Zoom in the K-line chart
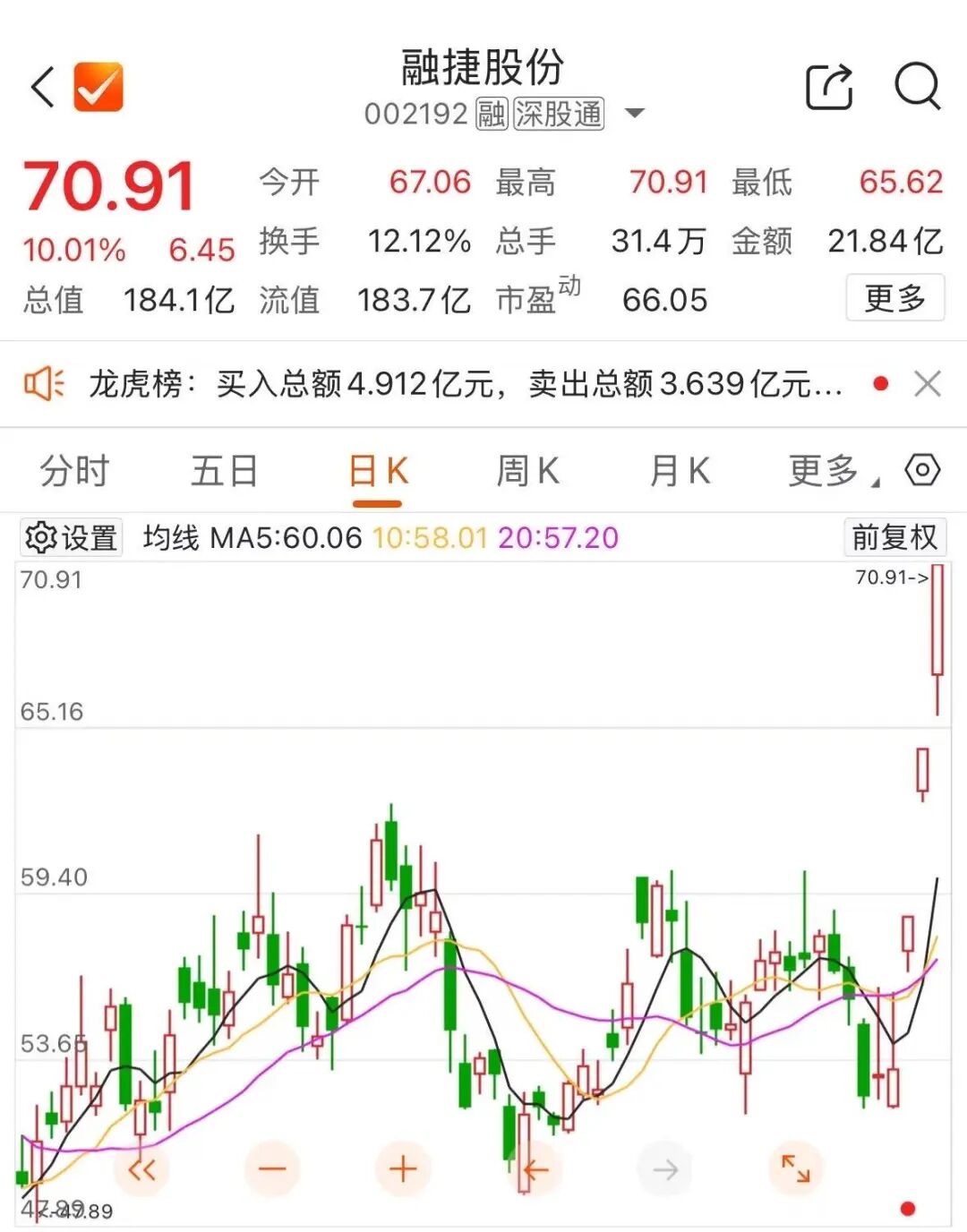 click(403, 1169)
